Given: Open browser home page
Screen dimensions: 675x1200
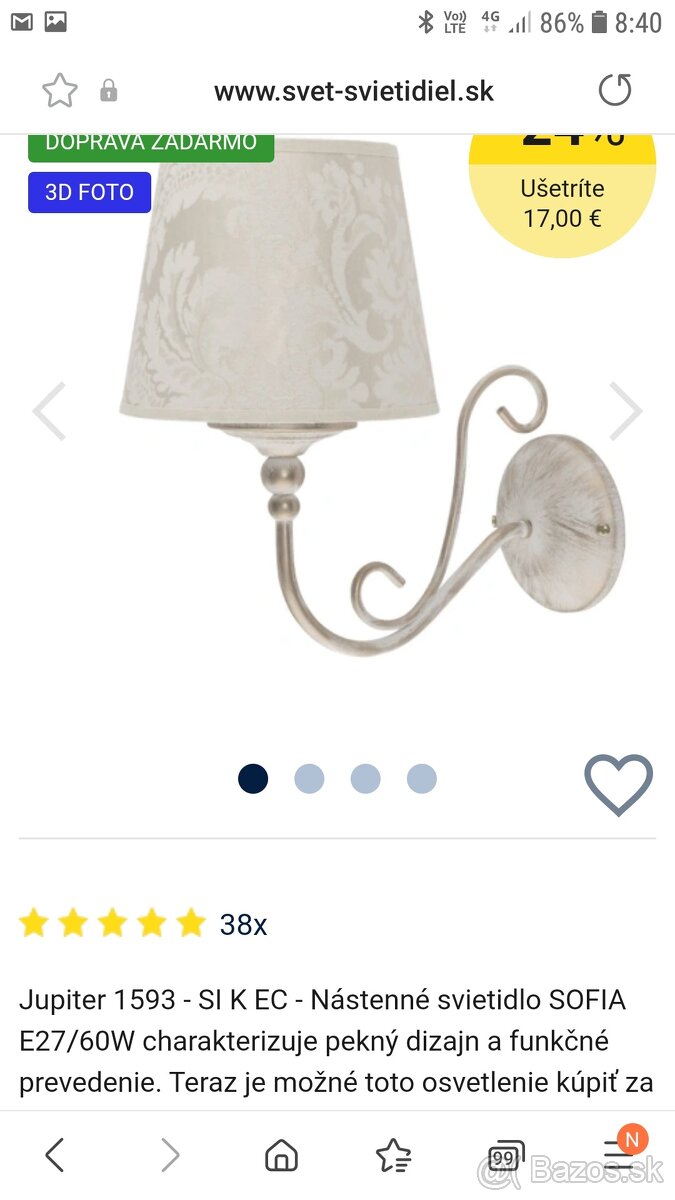Looking at the screenshot, I should [281, 1155].
